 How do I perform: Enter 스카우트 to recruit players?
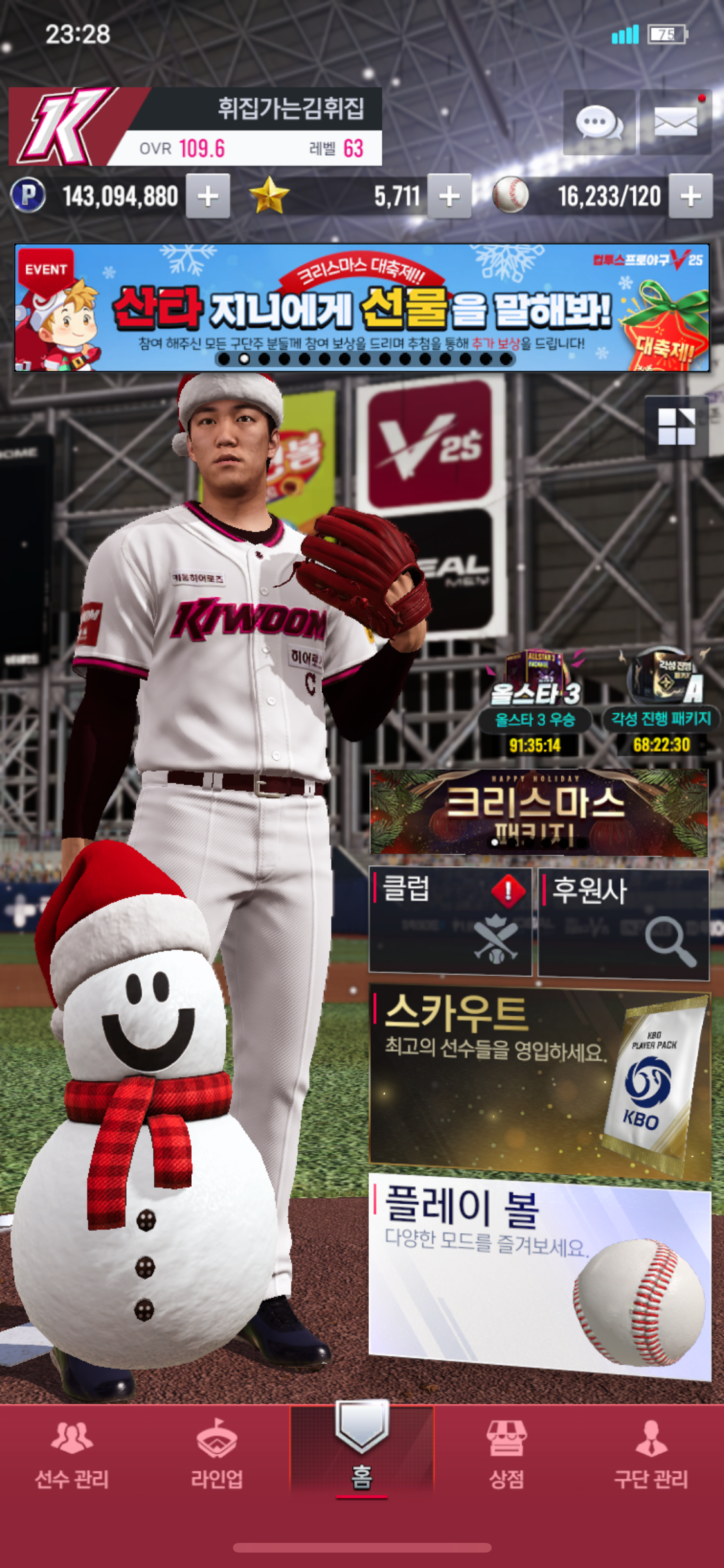(x=539, y=1081)
